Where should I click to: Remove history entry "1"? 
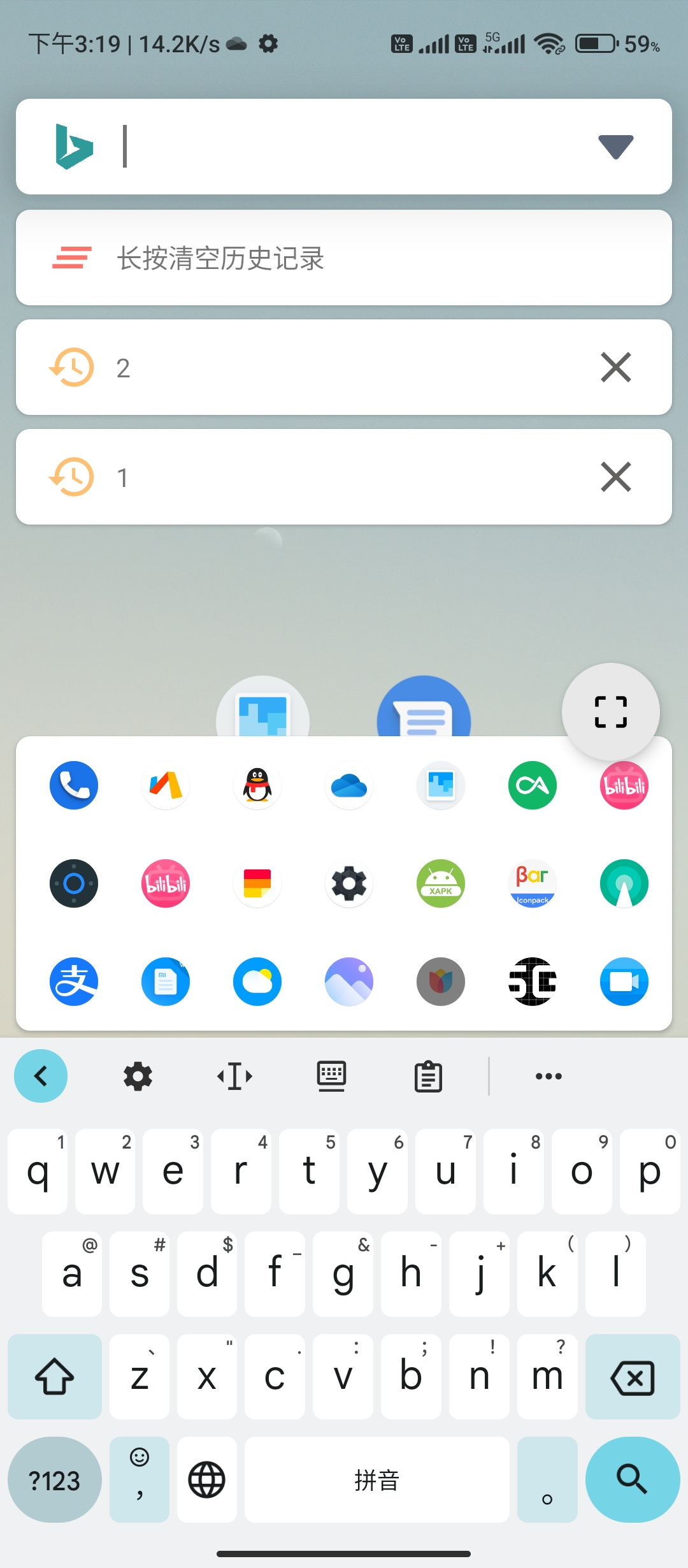[615, 477]
